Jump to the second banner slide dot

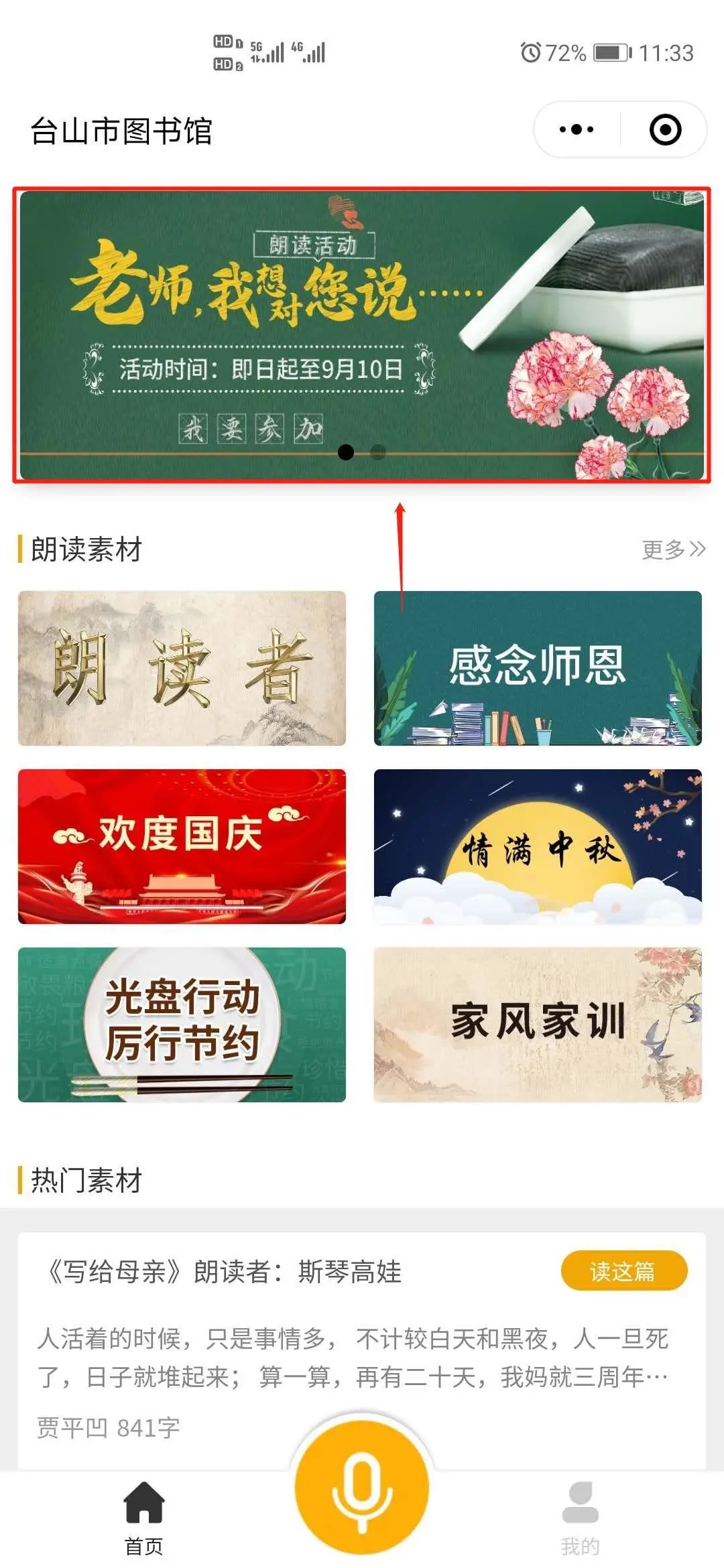[378, 452]
